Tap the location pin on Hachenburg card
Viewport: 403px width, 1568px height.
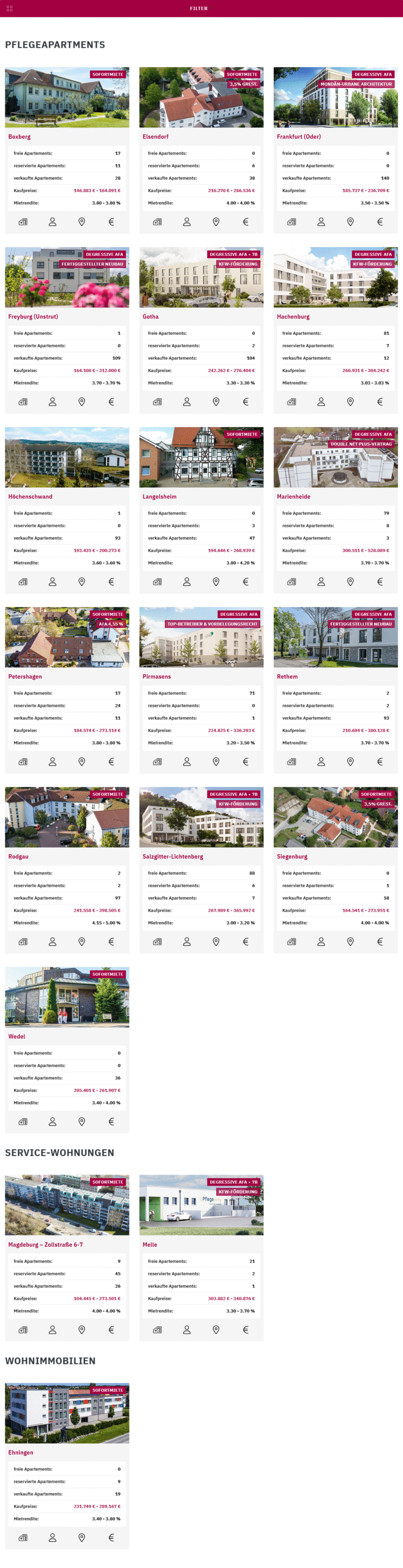(350, 402)
